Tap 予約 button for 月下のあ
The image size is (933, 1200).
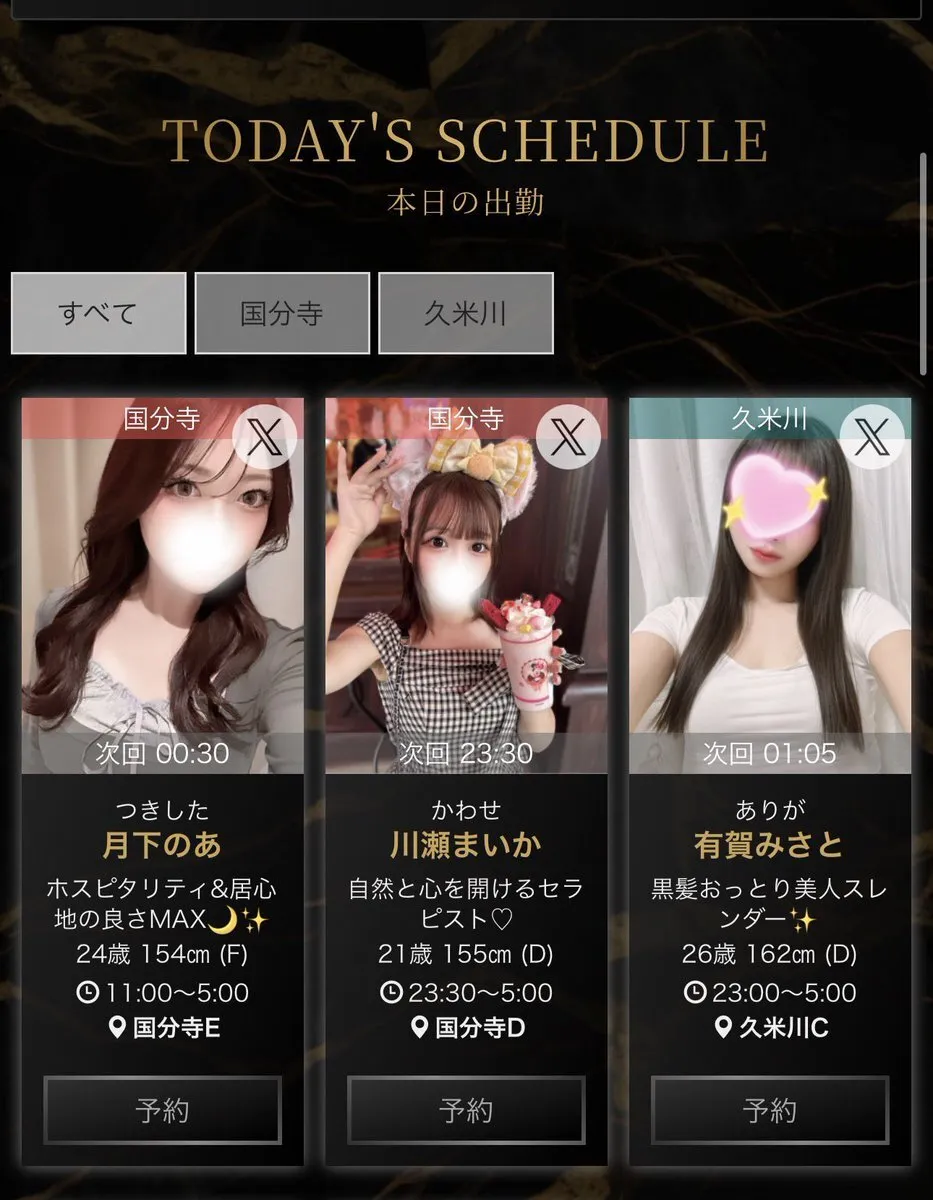click(162, 1110)
